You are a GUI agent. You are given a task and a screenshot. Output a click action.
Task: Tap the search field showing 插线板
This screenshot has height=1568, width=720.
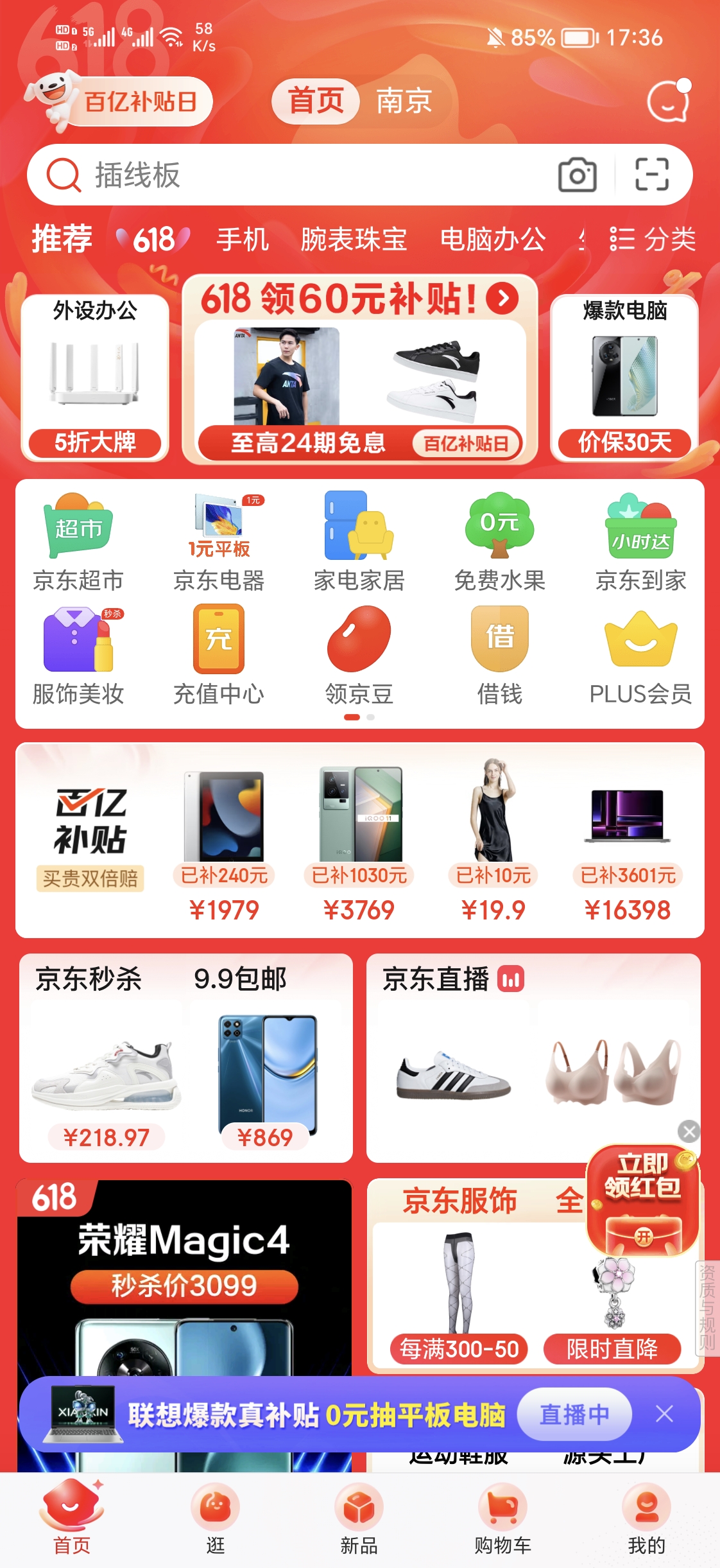click(289, 173)
